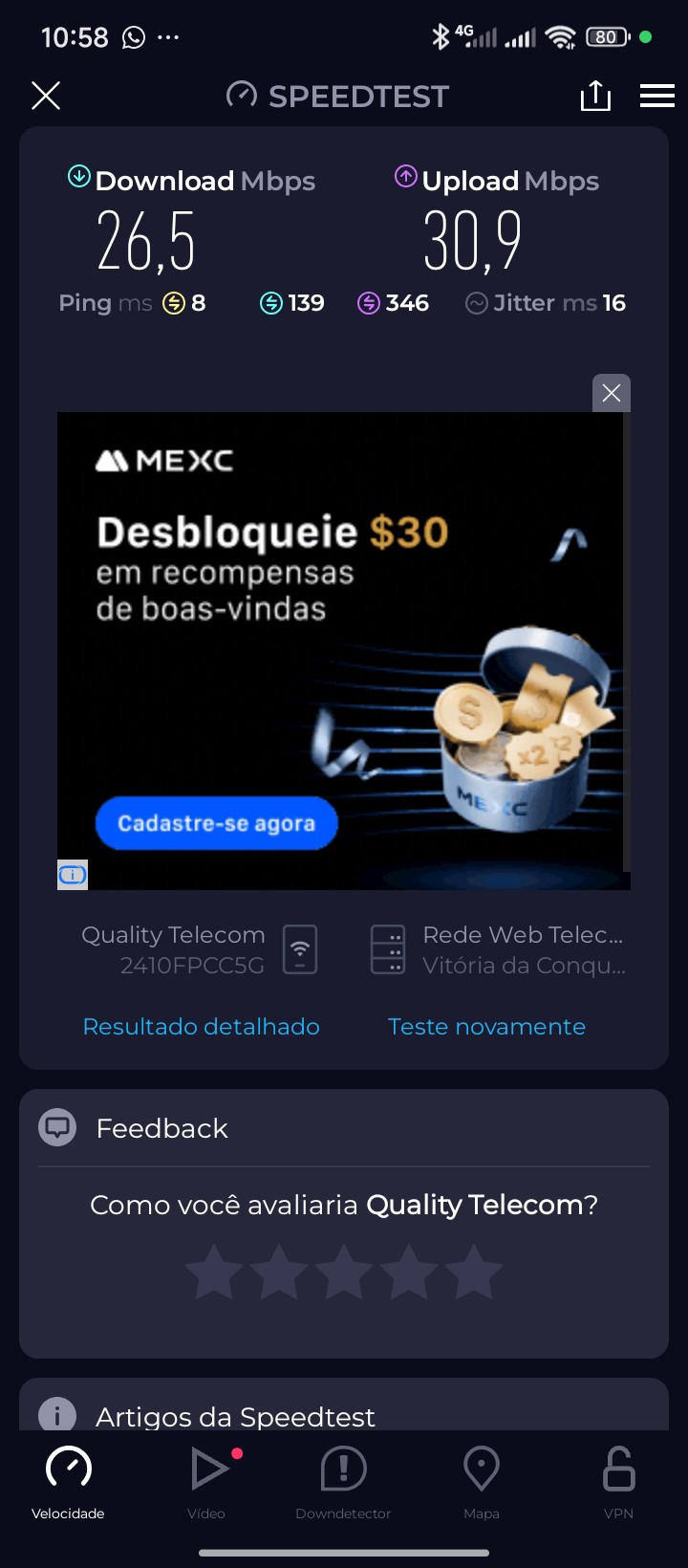Screen dimensions: 688x1568
Task: Run Teste novamente
Action: tap(486, 1026)
